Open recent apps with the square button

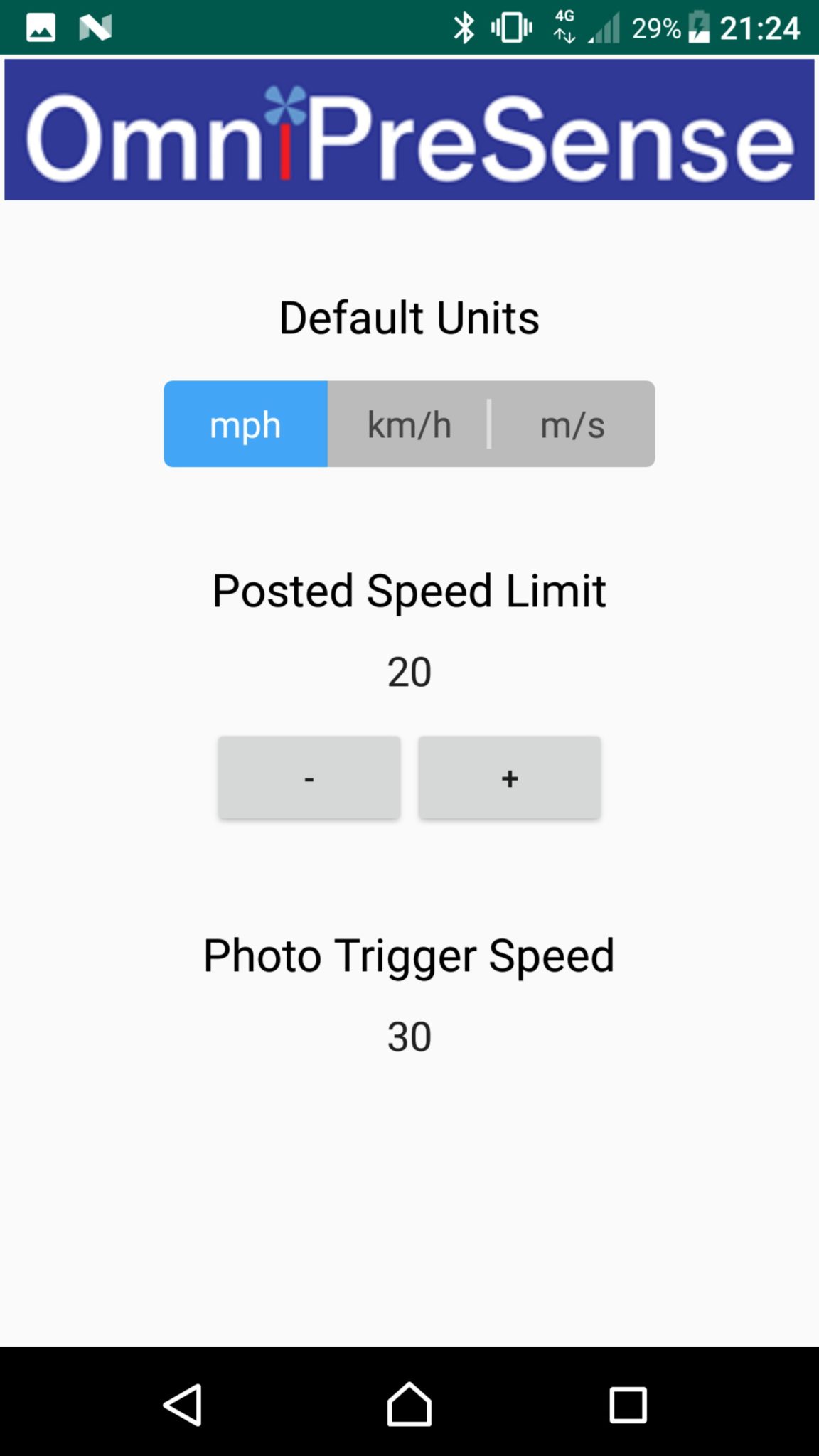[x=628, y=1406]
